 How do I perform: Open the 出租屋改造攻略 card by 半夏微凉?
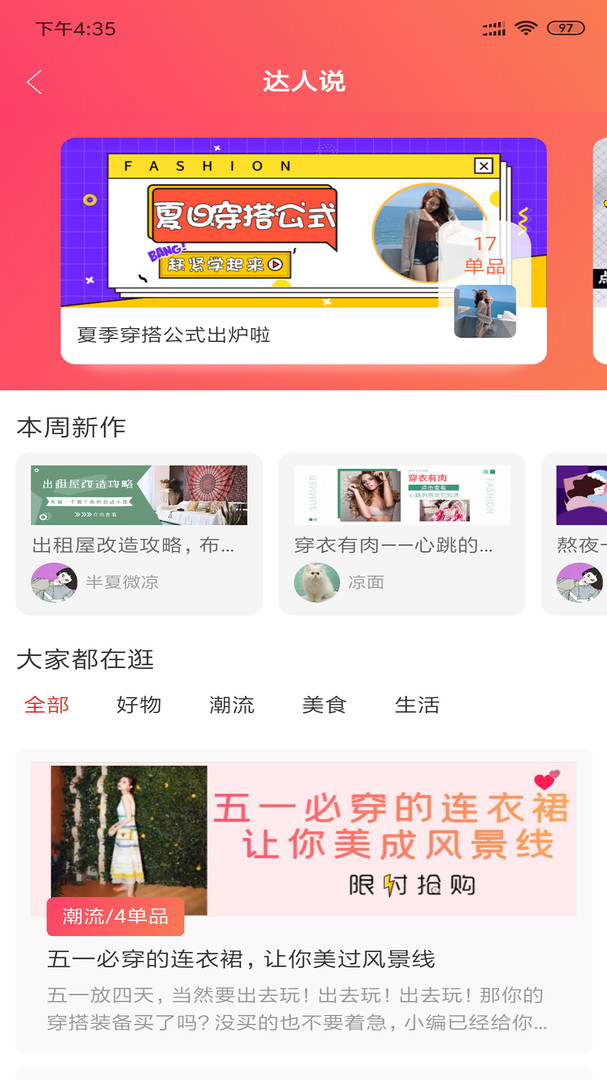[x=139, y=534]
